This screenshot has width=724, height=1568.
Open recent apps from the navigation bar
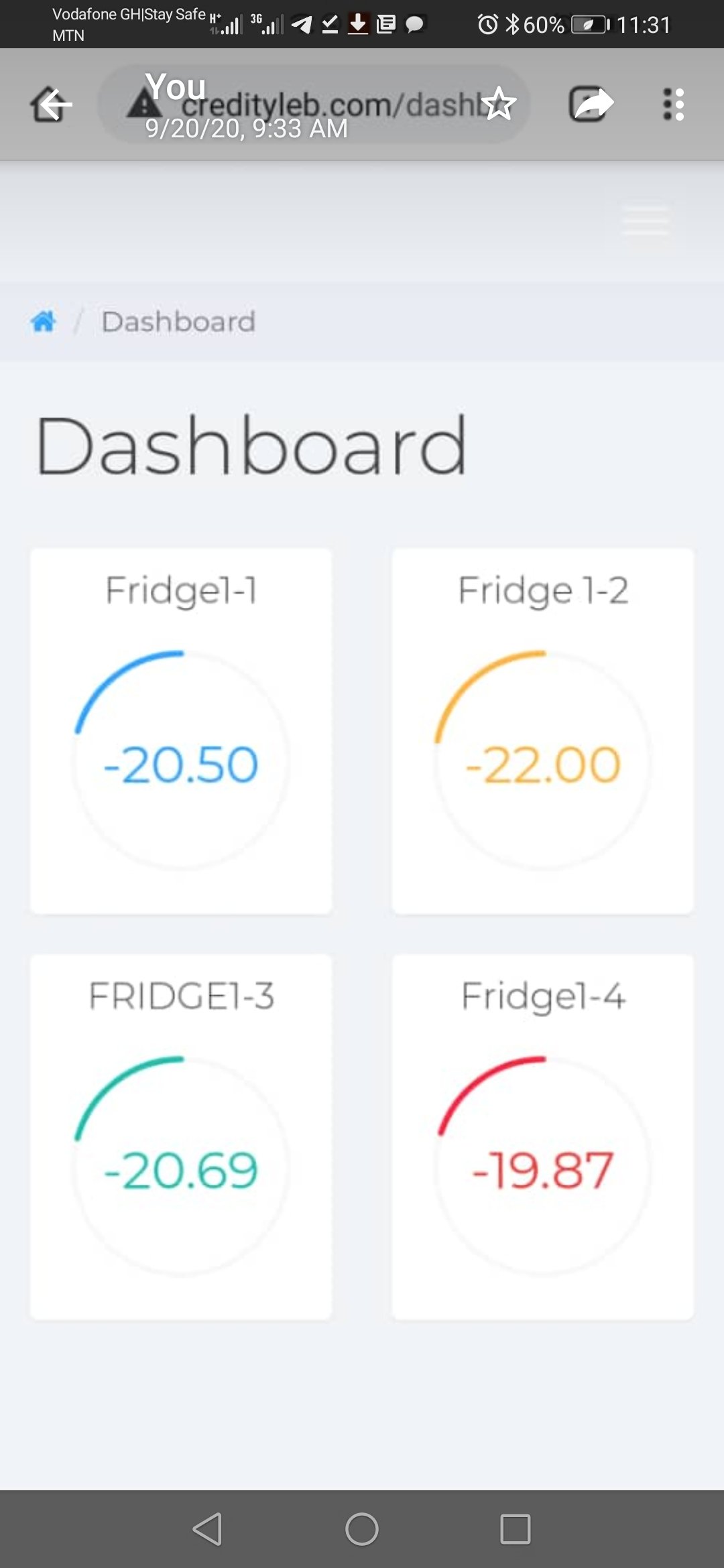pos(515,1529)
